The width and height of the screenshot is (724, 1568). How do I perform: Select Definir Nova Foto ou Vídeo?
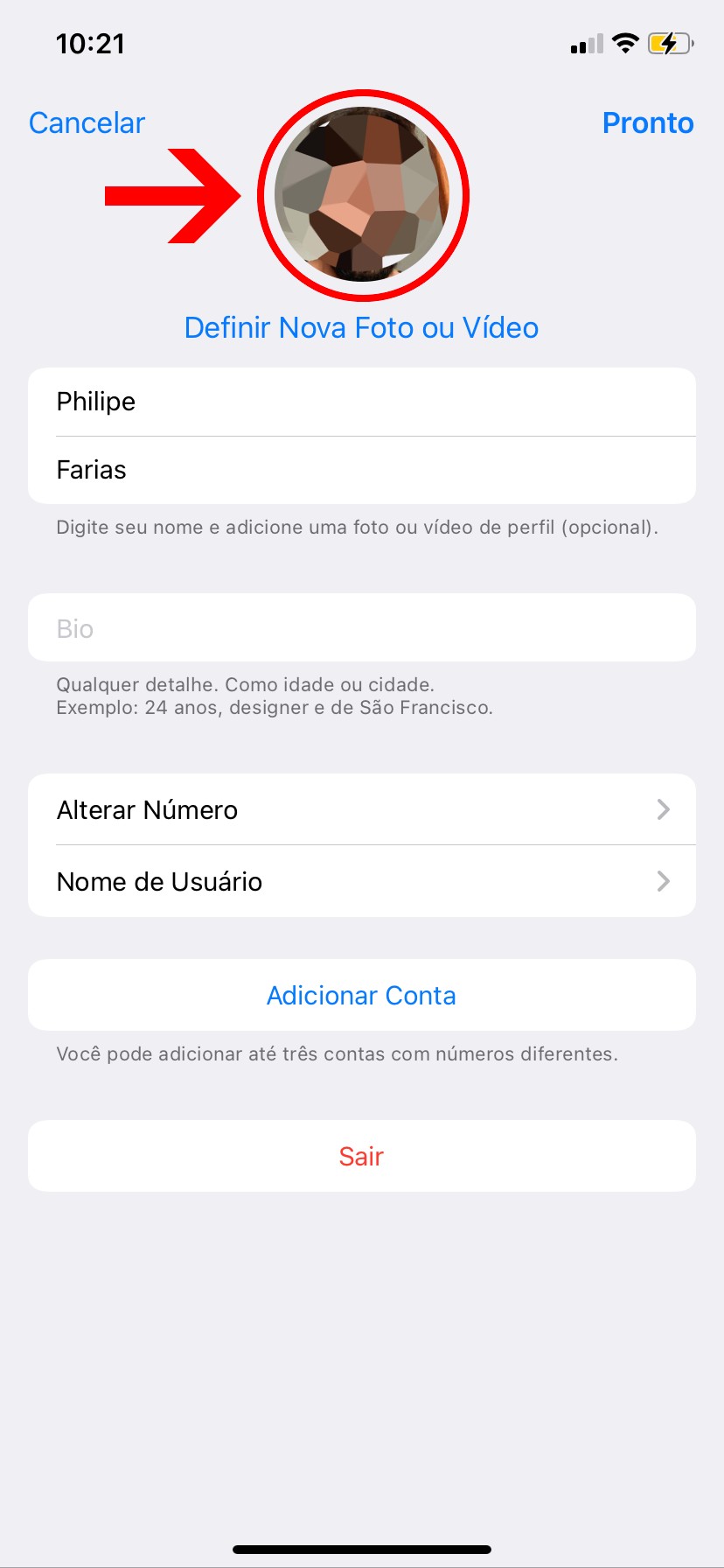point(361,328)
